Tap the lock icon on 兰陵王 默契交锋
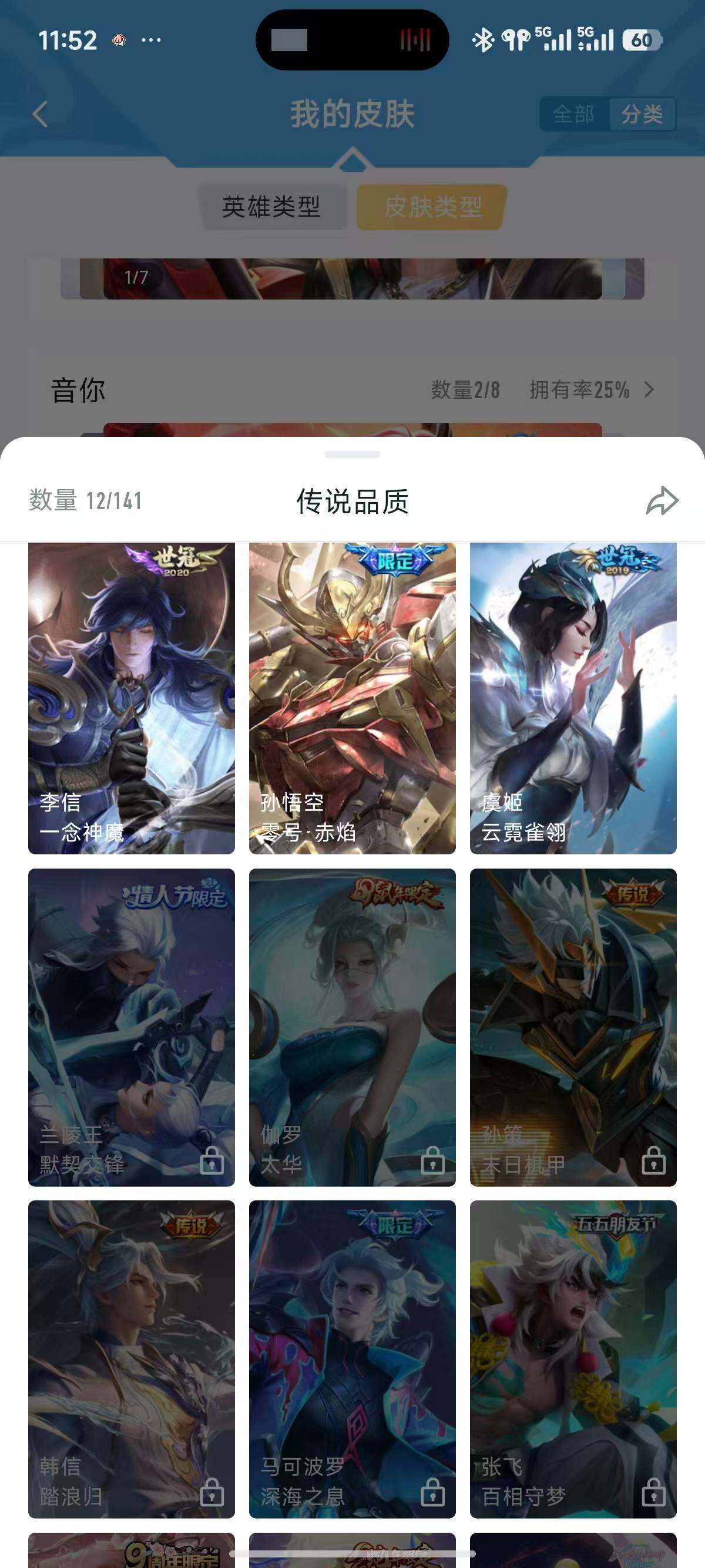The width and height of the screenshot is (705, 1568). click(212, 1160)
